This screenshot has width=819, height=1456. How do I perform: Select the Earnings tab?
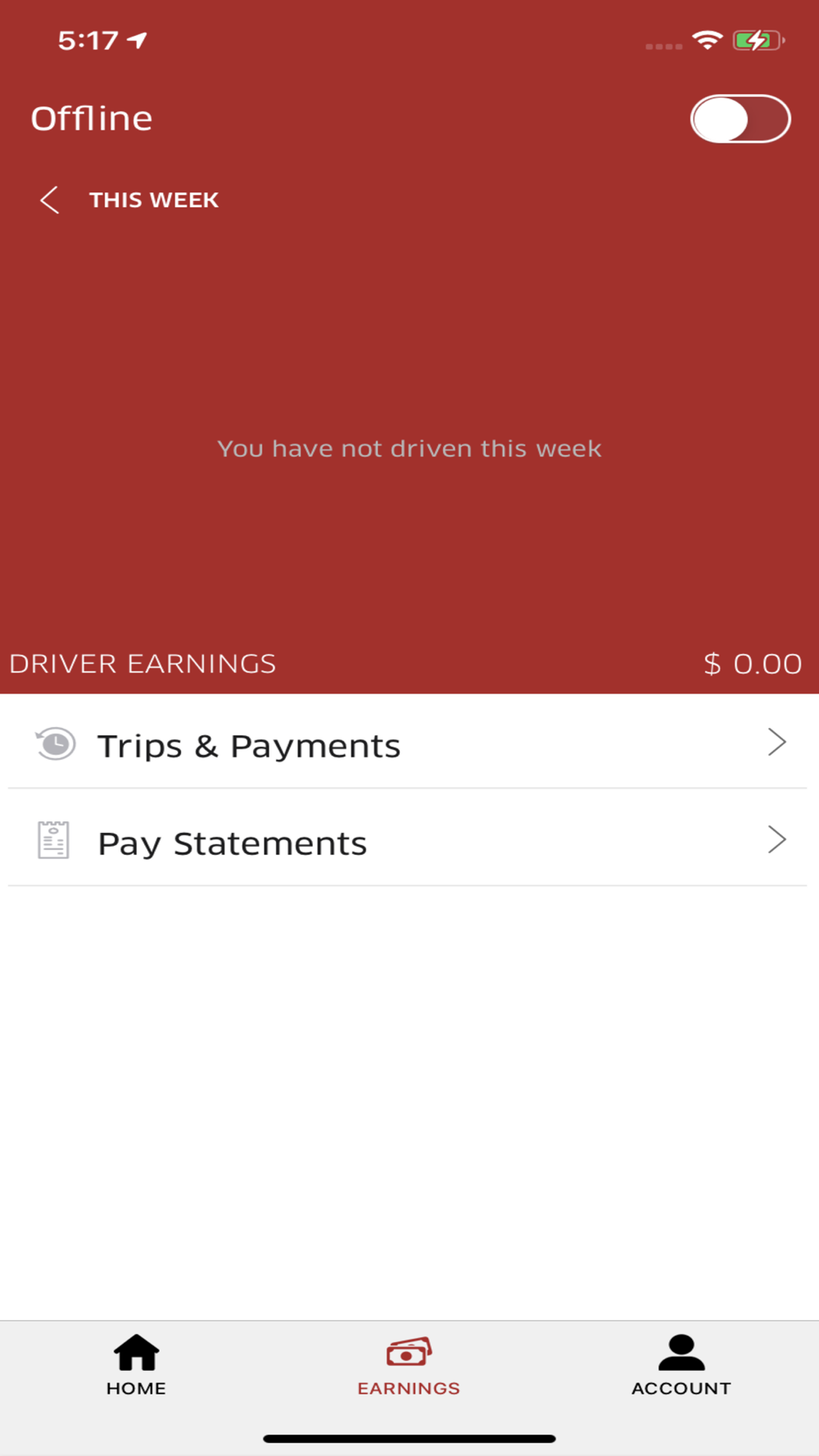click(x=409, y=1365)
